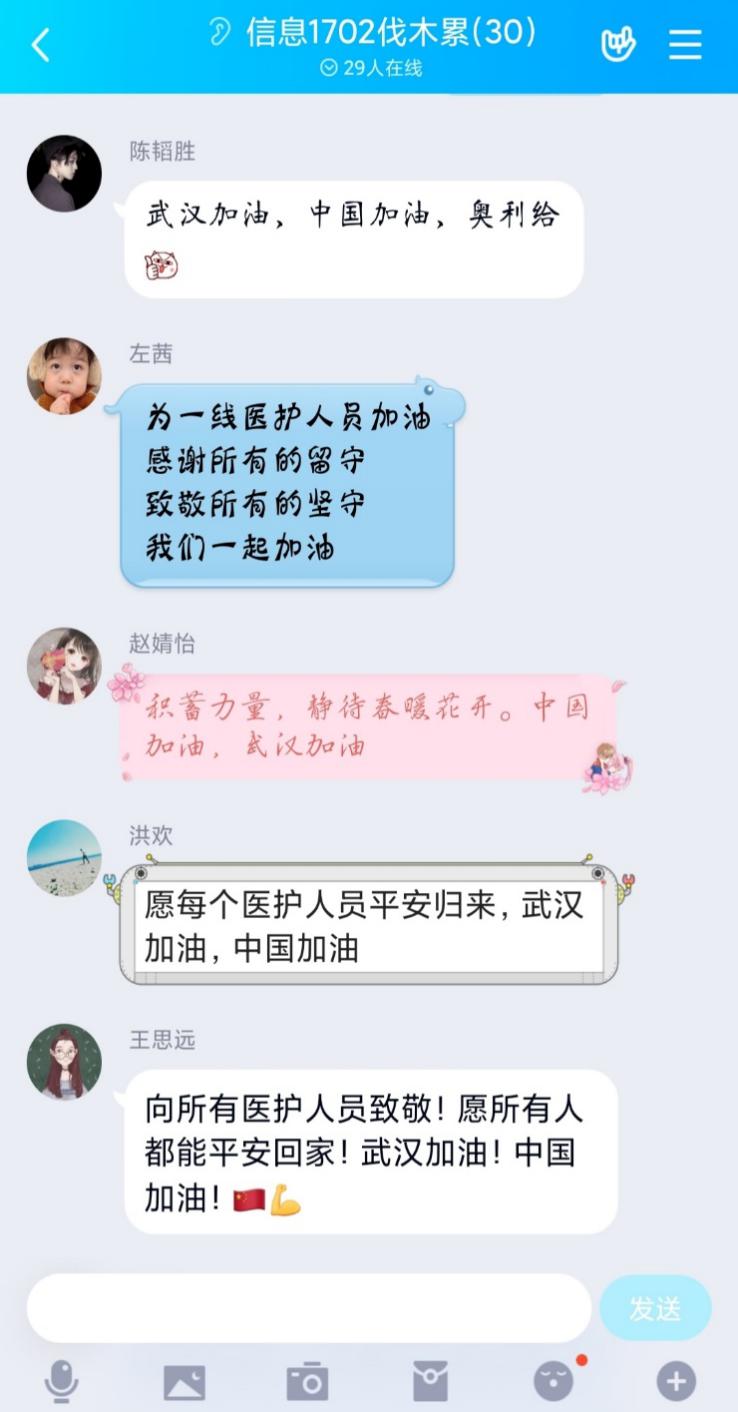
Task: Open the group chat menu
Action: coord(685,45)
